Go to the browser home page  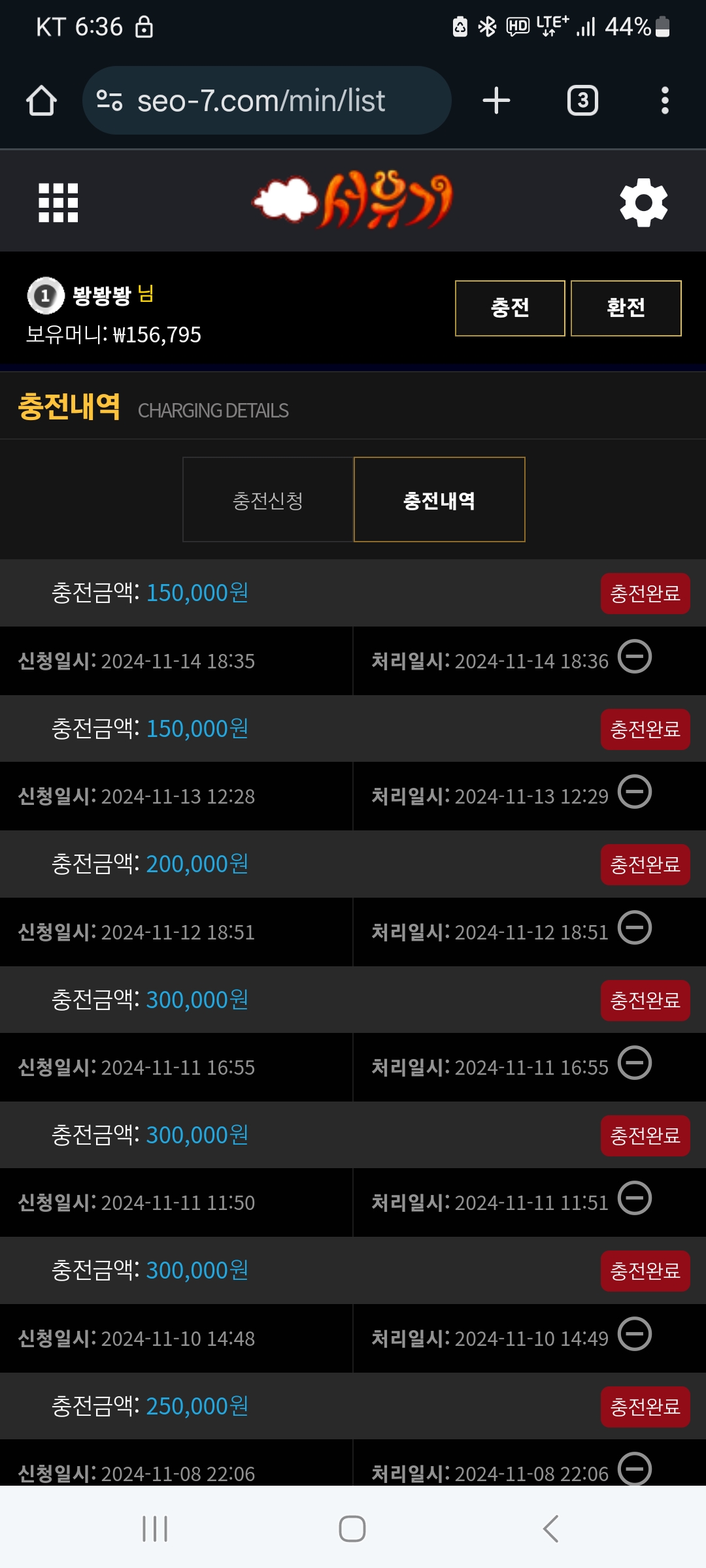click(41, 101)
